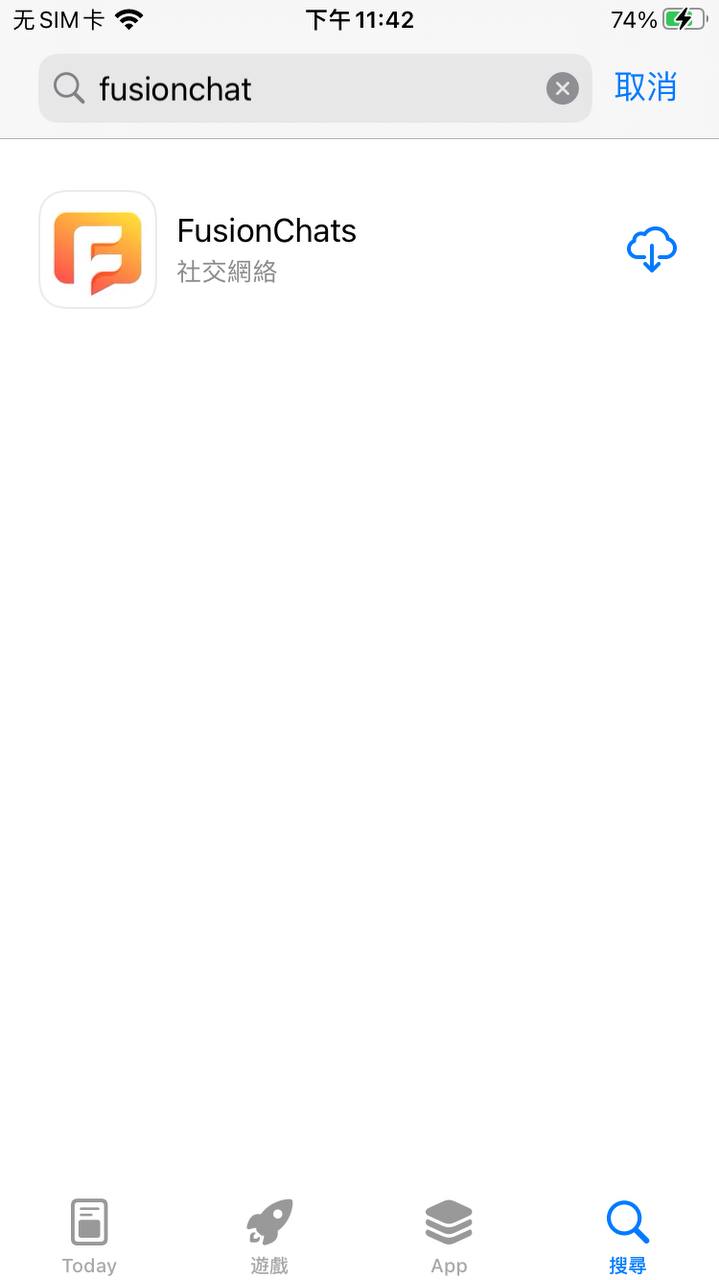The image size is (719, 1280).
Task: Open the 搜尋 tab
Action: pyautogui.click(x=628, y=1236)
